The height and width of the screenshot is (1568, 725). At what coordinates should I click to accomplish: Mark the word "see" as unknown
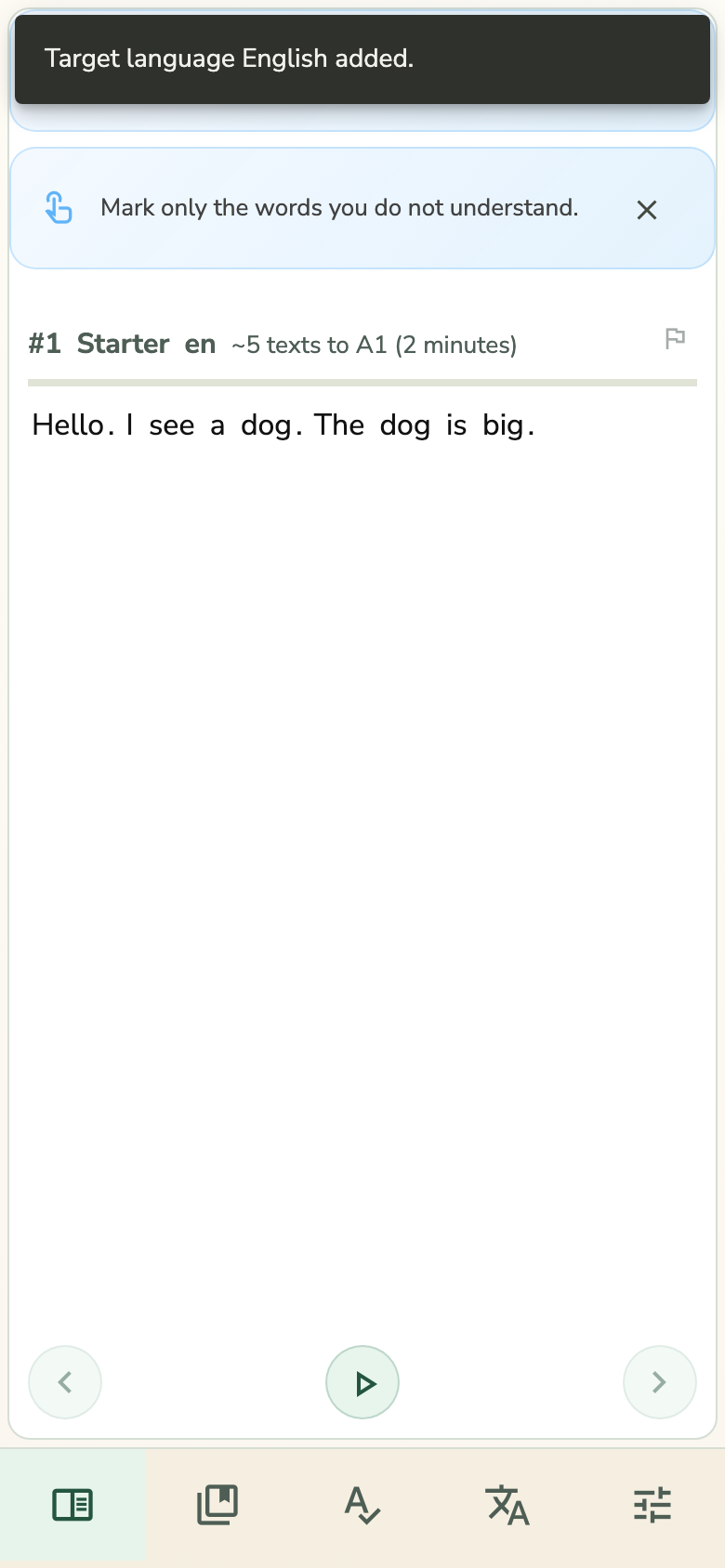(172, 425)
